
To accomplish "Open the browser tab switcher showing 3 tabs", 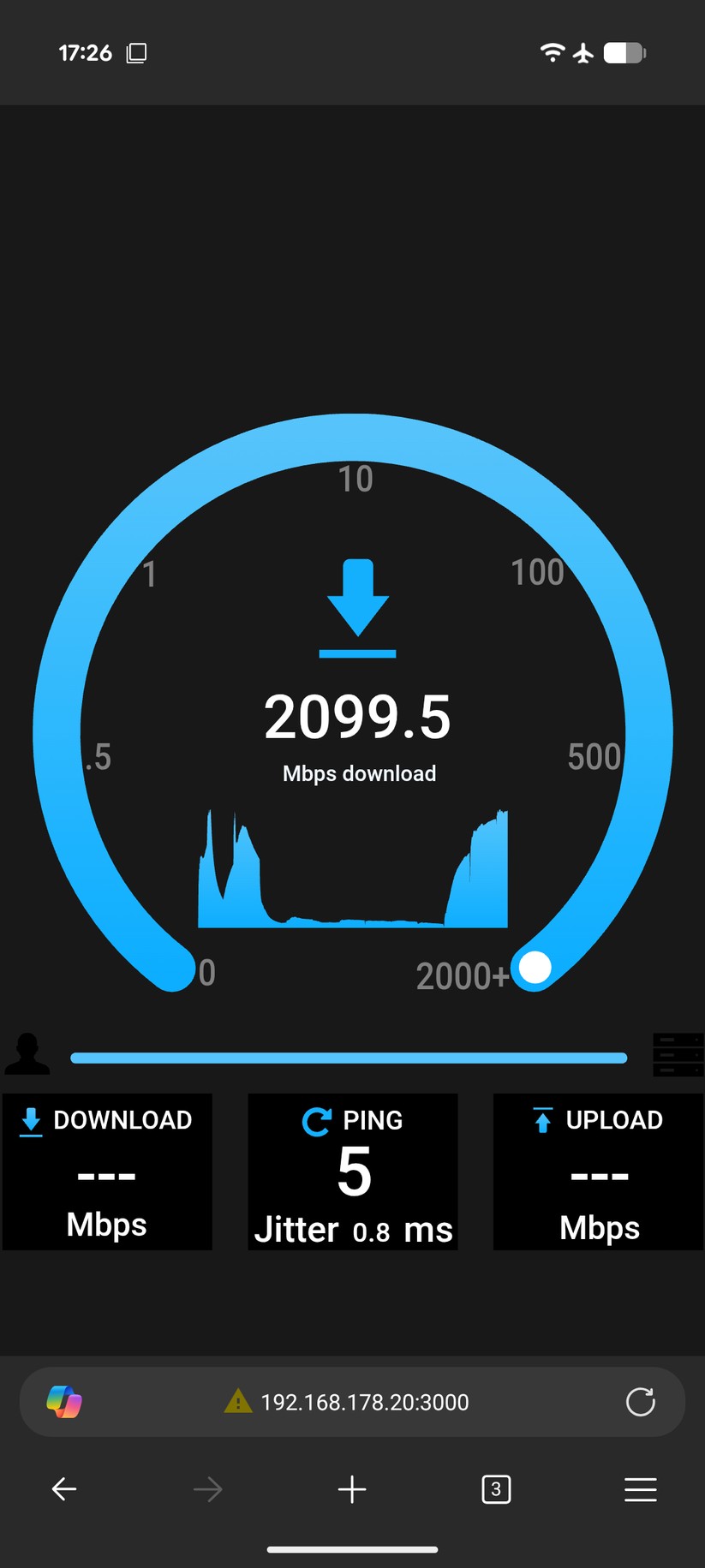I will tap(496, 1489).
